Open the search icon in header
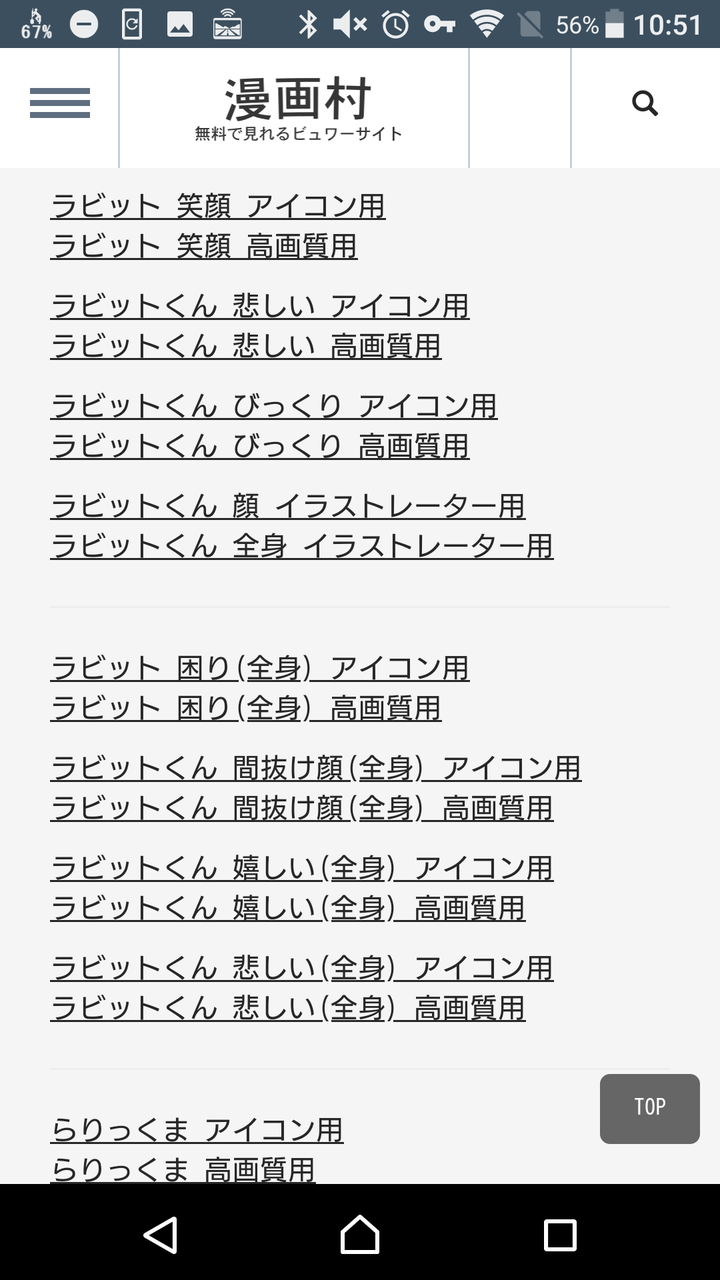 (645, 103)
